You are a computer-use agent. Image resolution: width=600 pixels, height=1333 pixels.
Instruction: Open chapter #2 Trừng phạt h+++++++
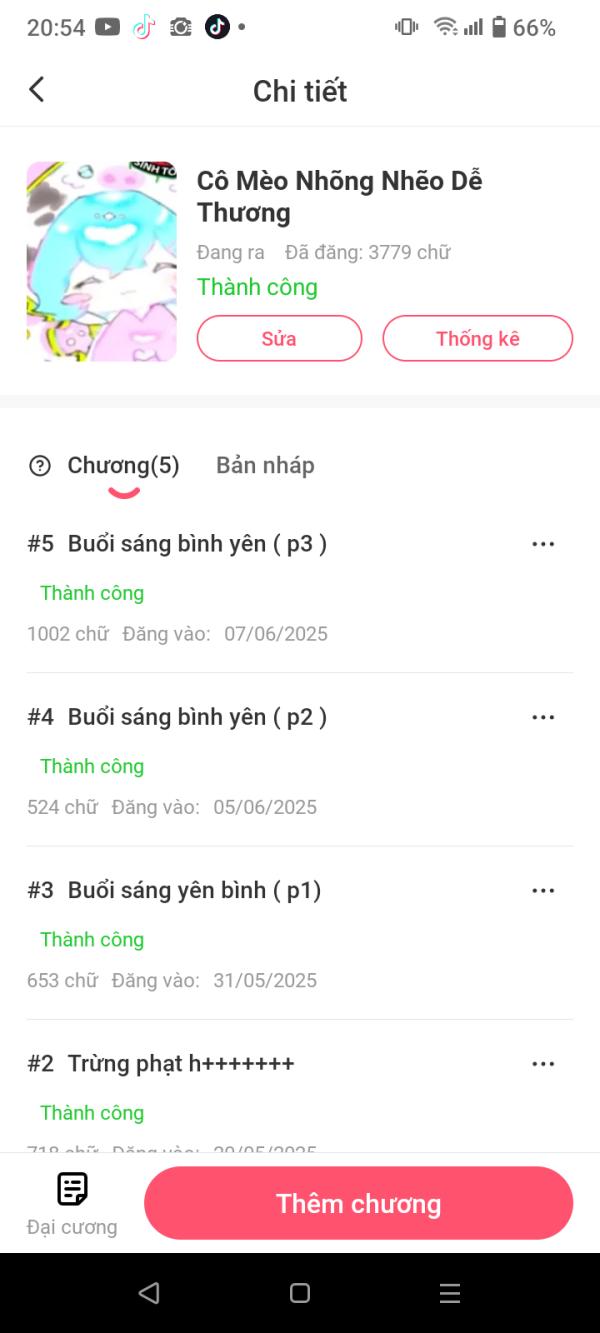(x=181, y=1064)
